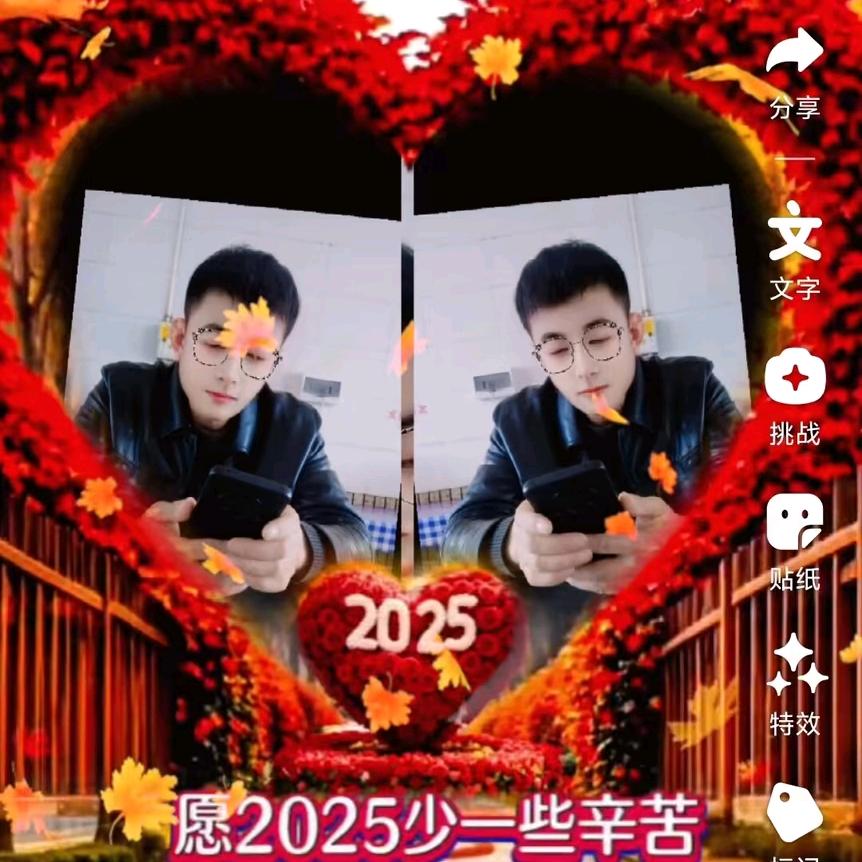Open the 文字 text tool
This screenshot has height=862, width=862.
795,230
